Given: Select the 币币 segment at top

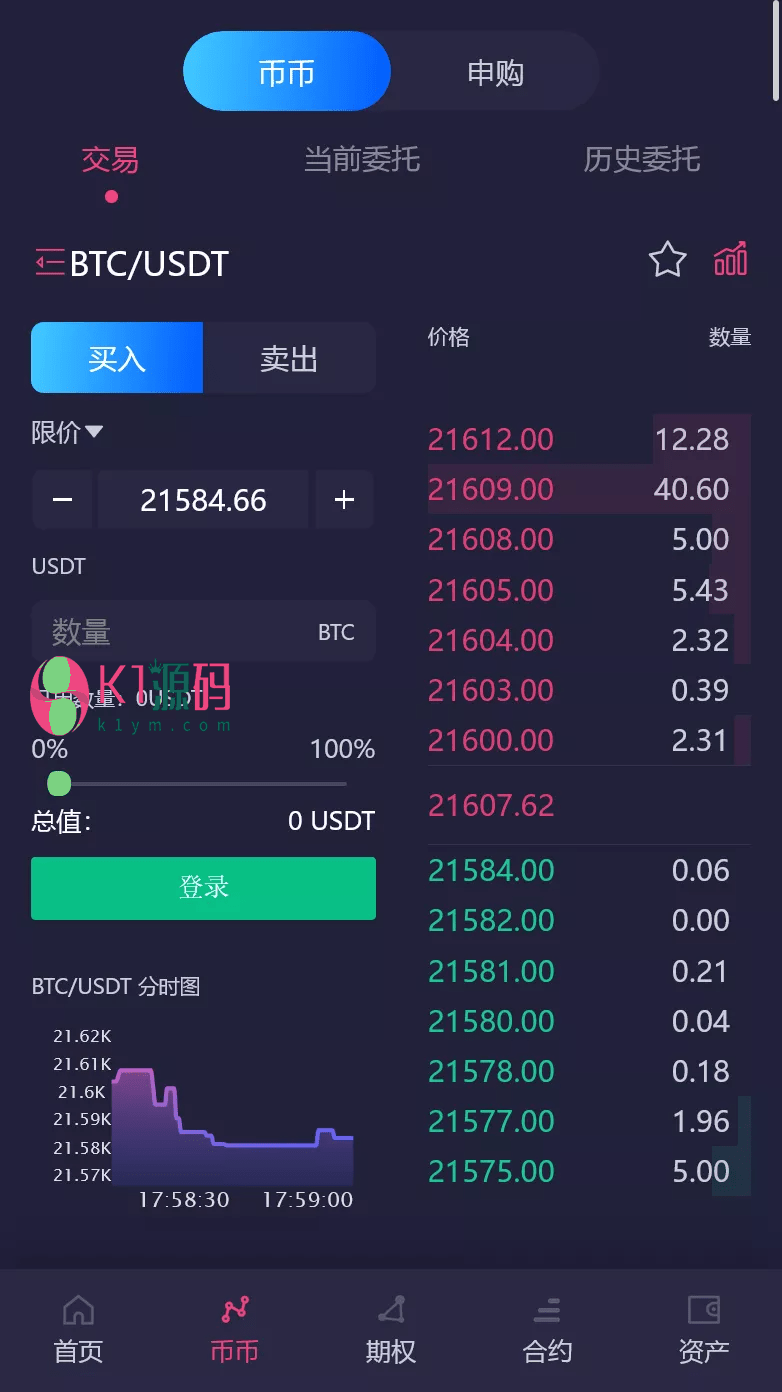Looking at the screenshot, I should 287,72.
